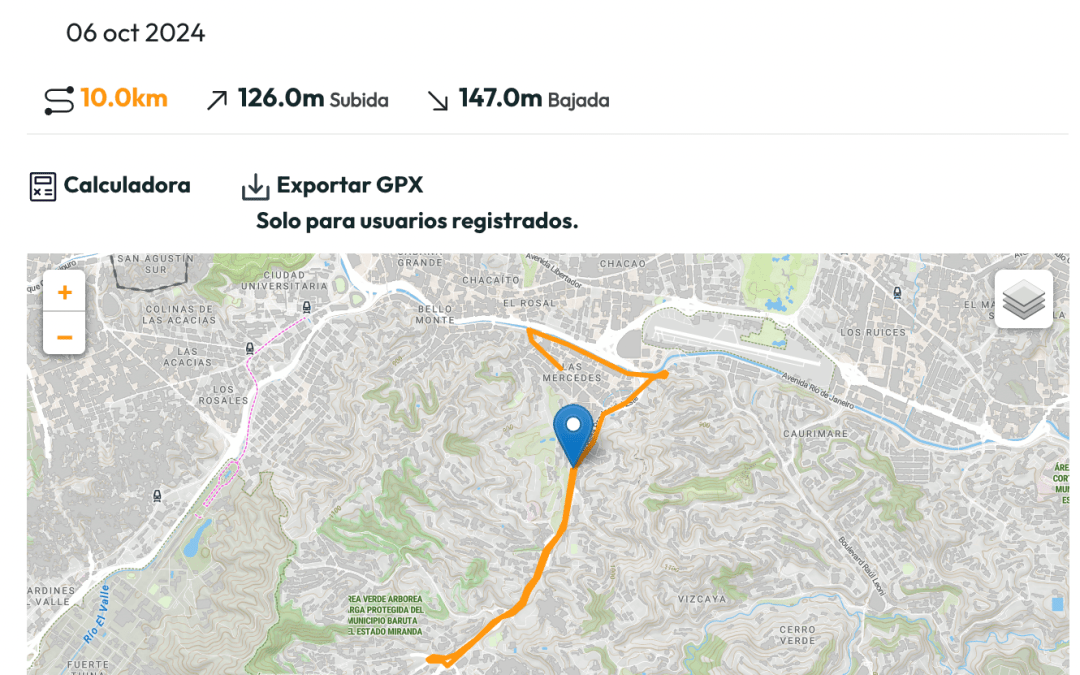Tap the blue location pin marker

point(574,431)
